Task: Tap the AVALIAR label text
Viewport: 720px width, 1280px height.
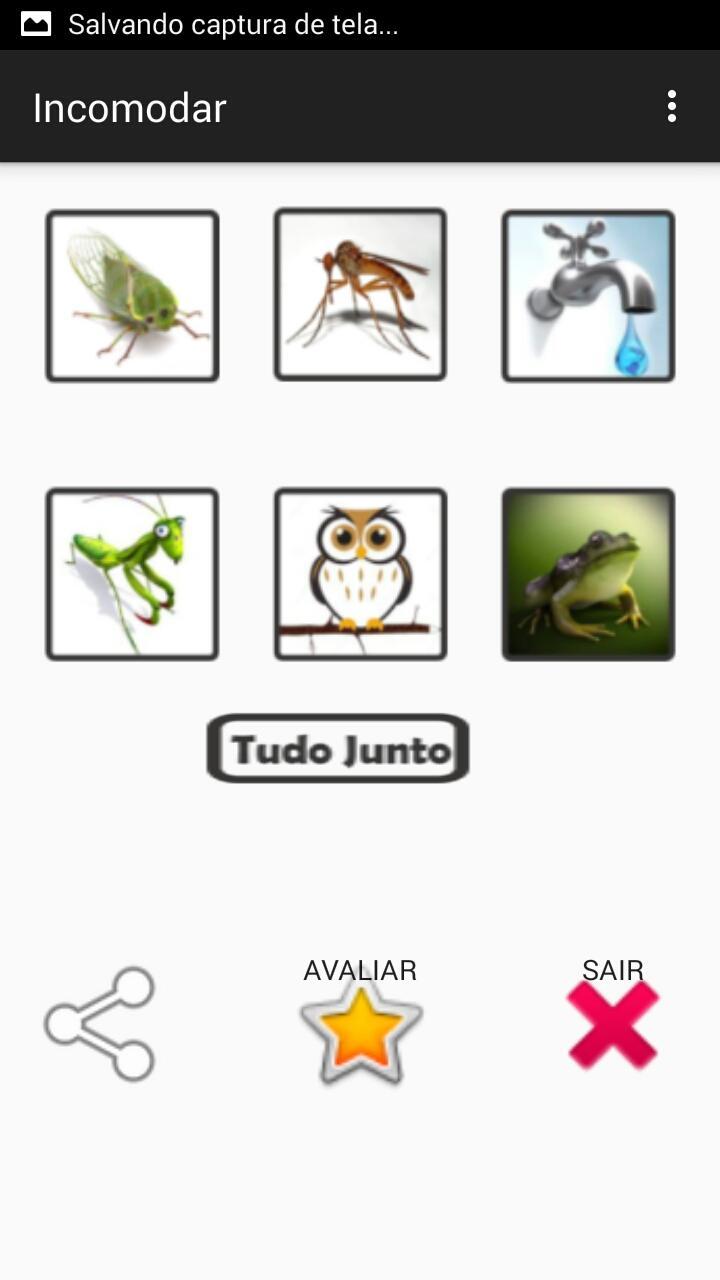Action: point(360,968)
